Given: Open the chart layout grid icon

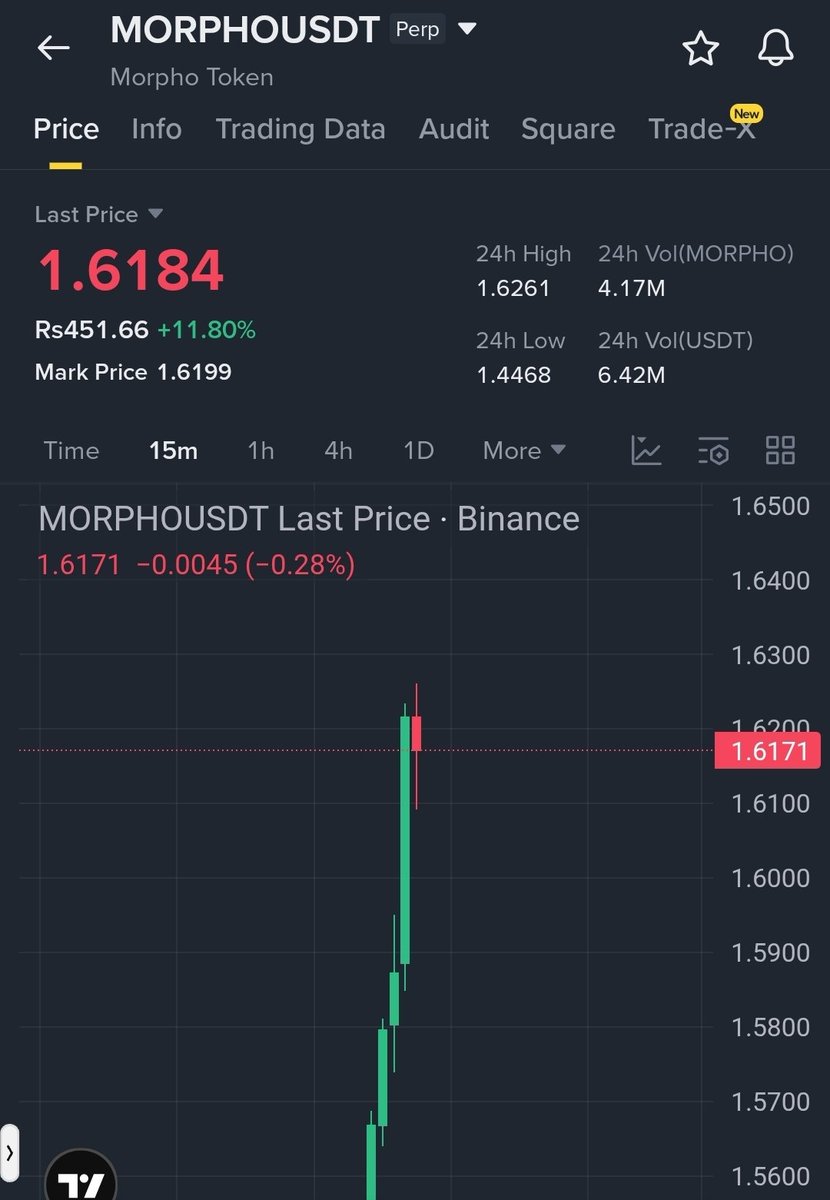Looking at the screenshot, I should click(x=780, y=451).
